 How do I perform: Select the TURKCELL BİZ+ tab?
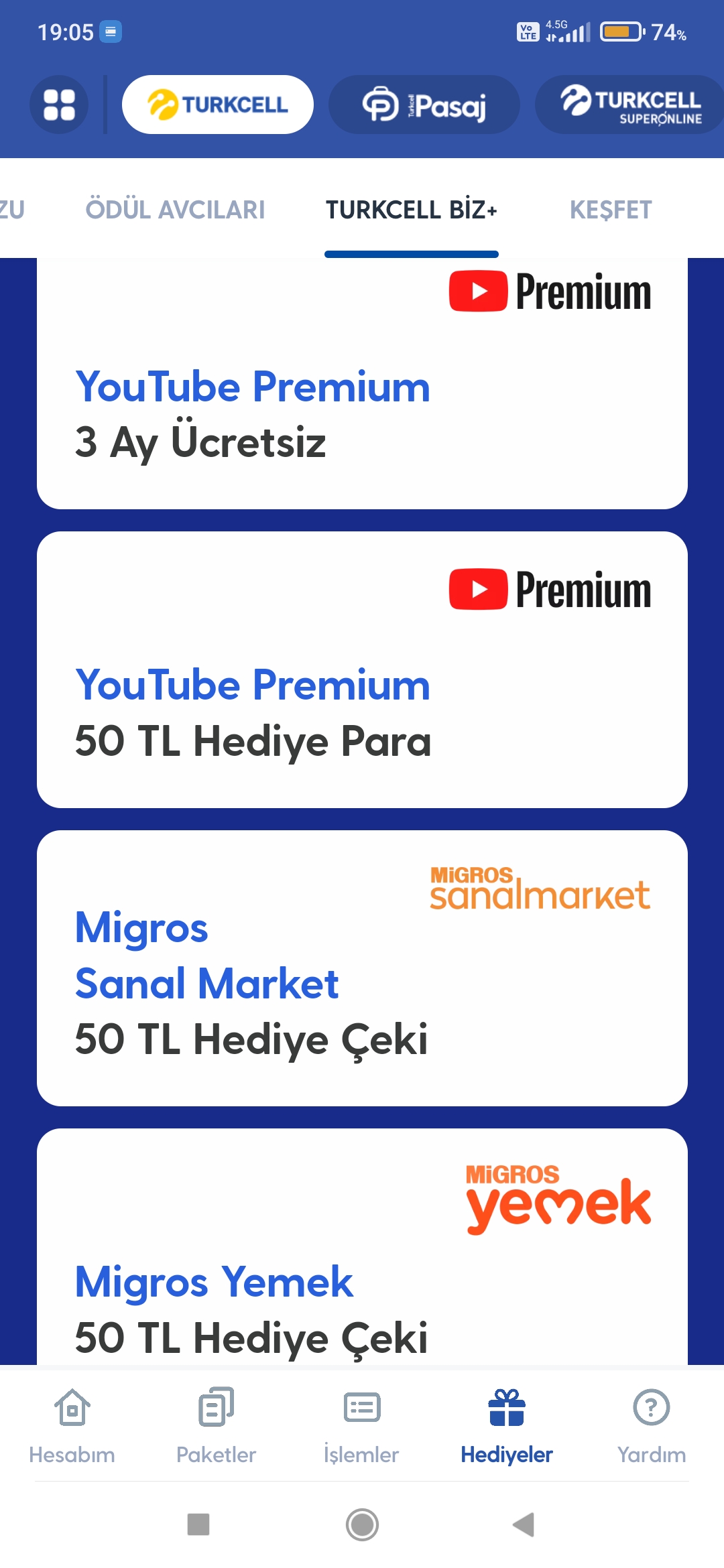coord(412,210)
